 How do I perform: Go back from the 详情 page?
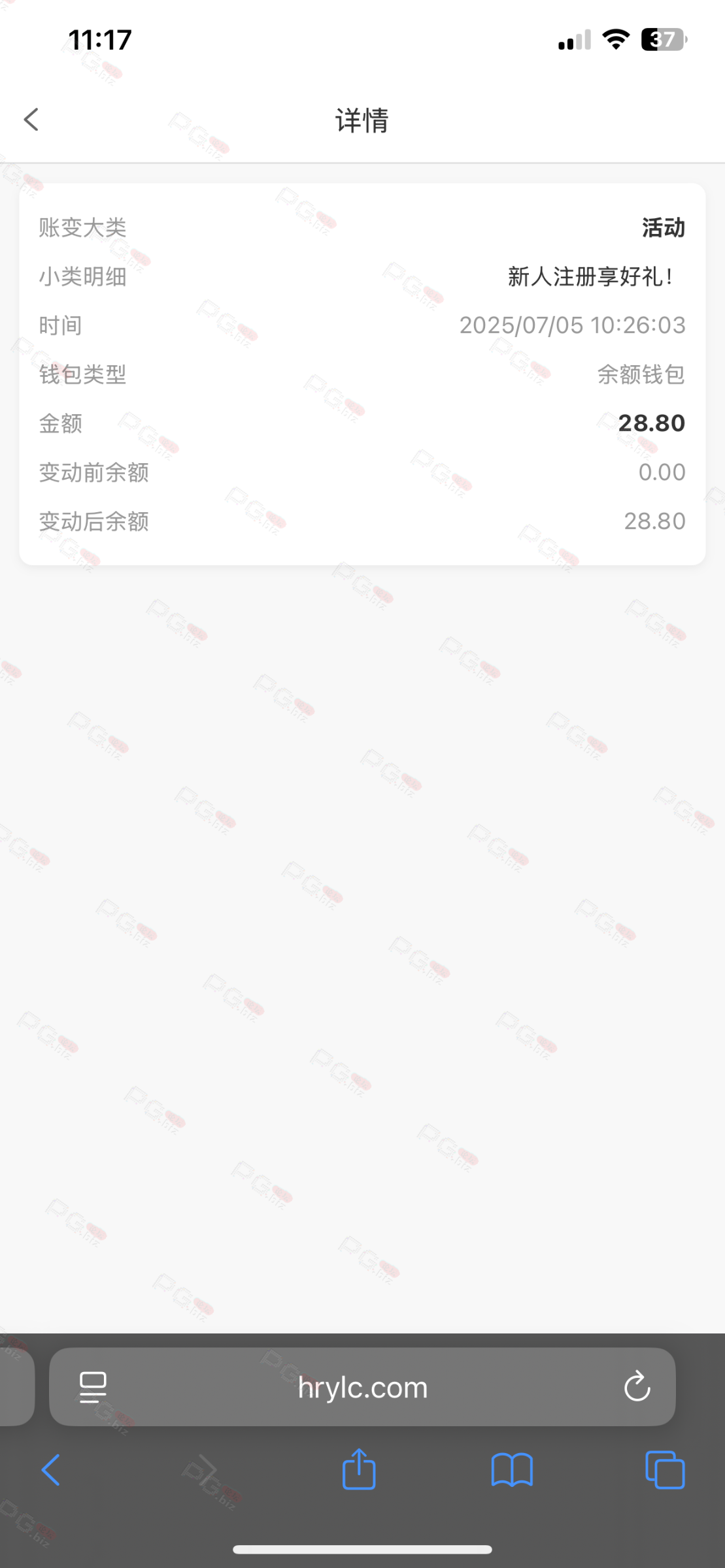(x=31, y=120)
